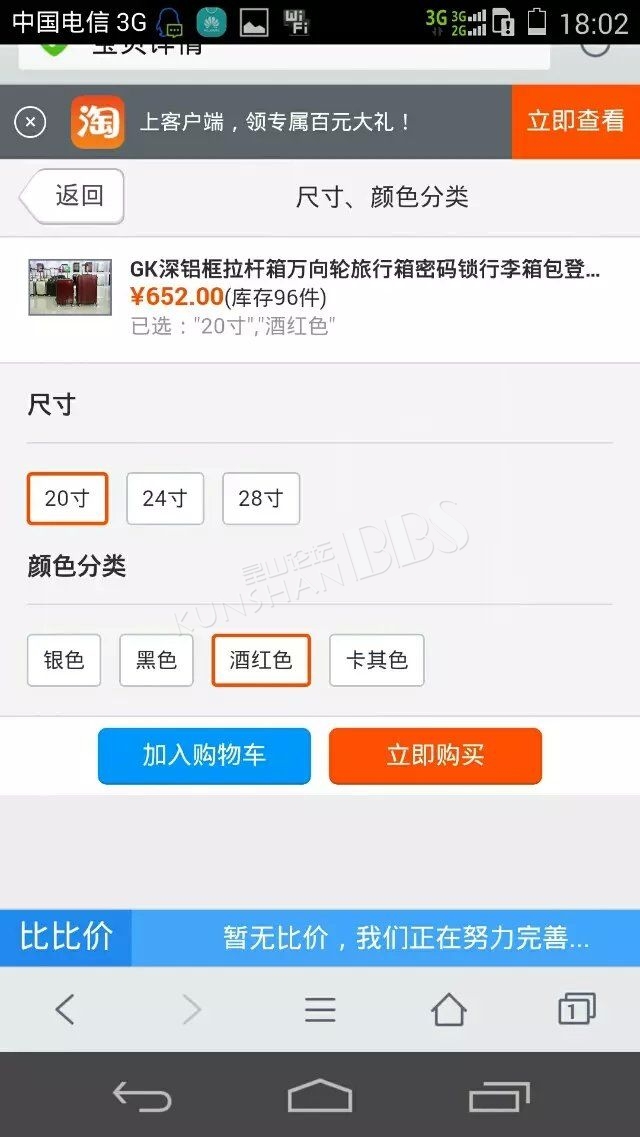Open the 比比价 price comparison bar
Image resolution: width=640 pixels, height=1137 pixels.
(x=320, y=938)
